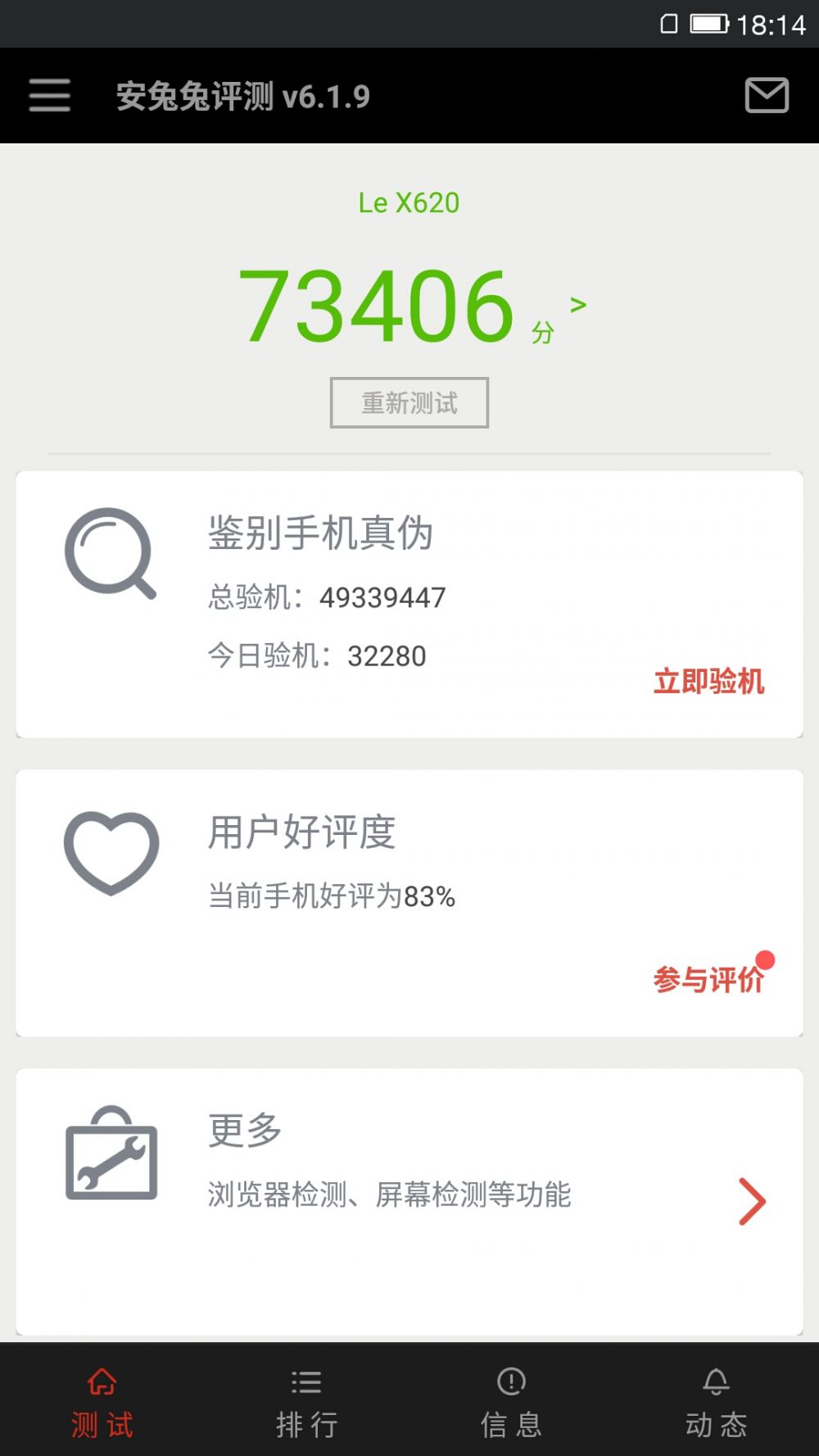Open the navigation drawer menu

coord(49,94)
